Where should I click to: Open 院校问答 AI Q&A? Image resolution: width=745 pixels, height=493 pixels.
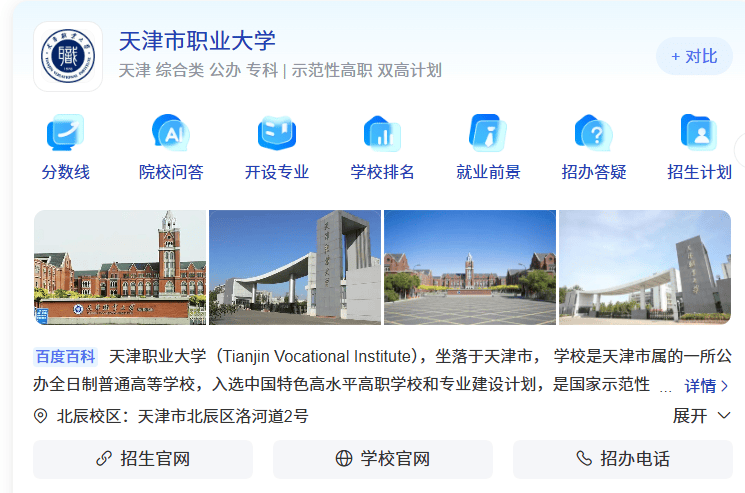pos(171,148)
